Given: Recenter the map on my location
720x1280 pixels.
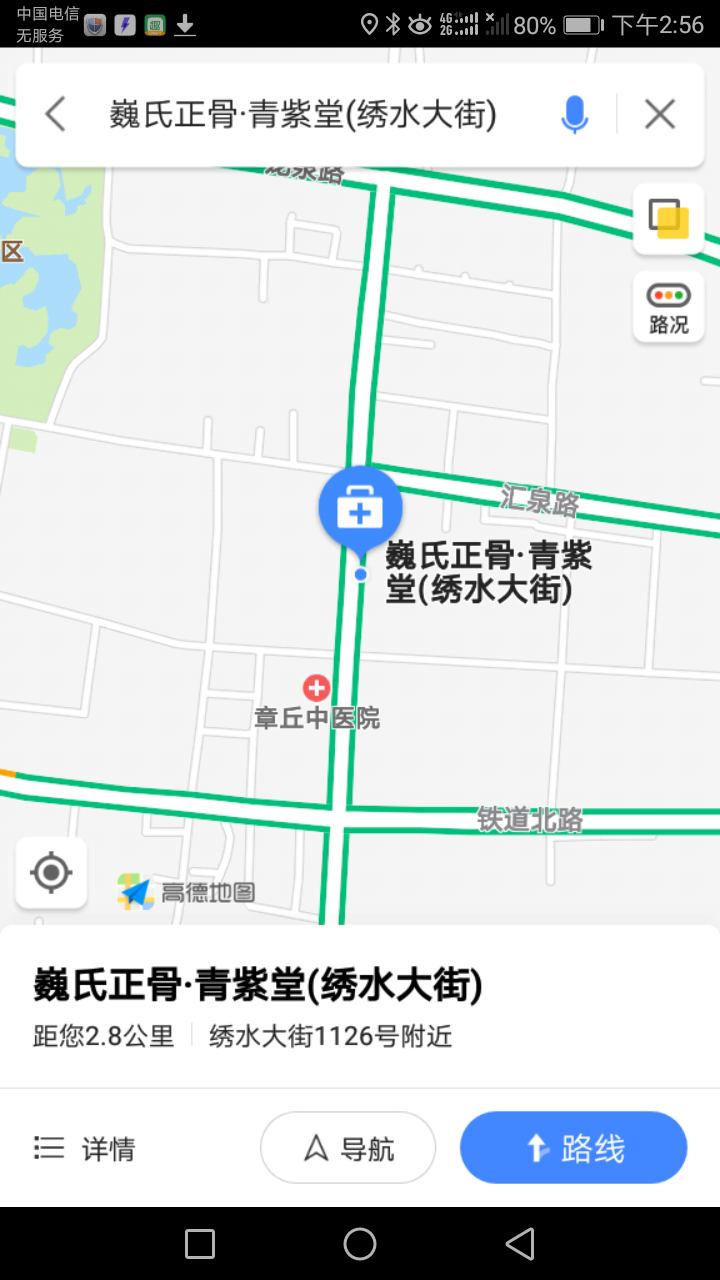Looking at the screenshot, I should [51, 873].
